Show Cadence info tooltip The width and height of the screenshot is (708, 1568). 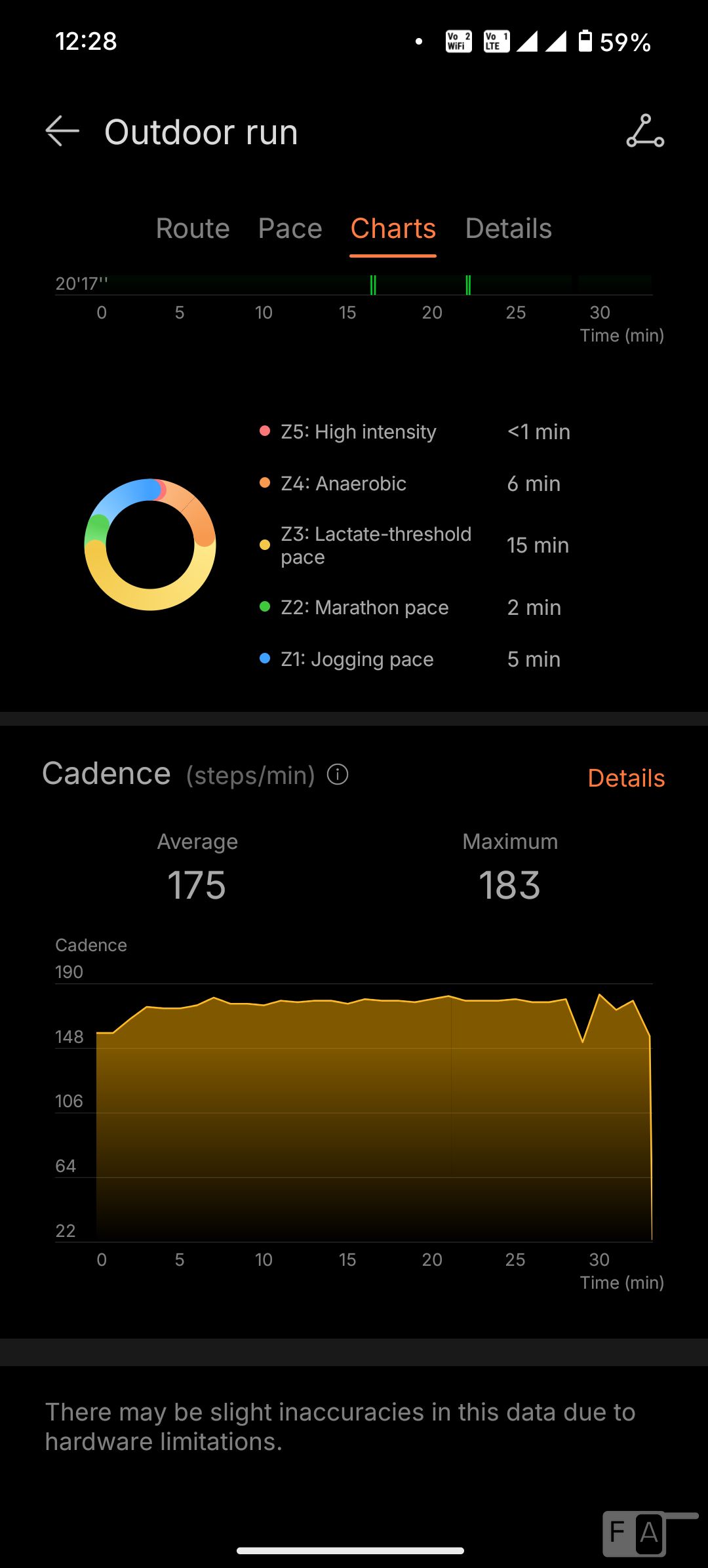338,775
